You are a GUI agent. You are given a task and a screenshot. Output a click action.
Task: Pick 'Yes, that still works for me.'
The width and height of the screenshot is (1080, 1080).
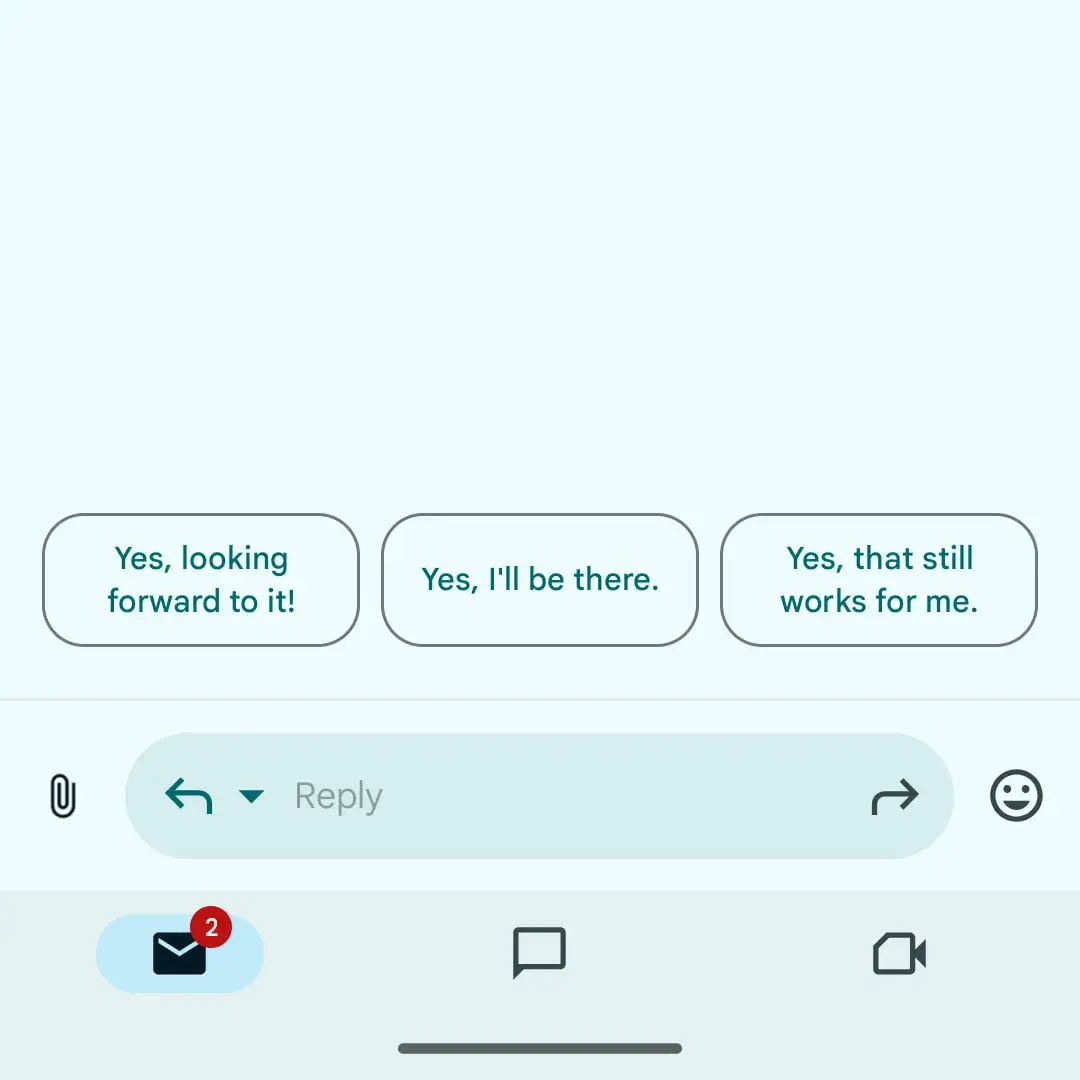pyautogui.click(x=878, y=580)
